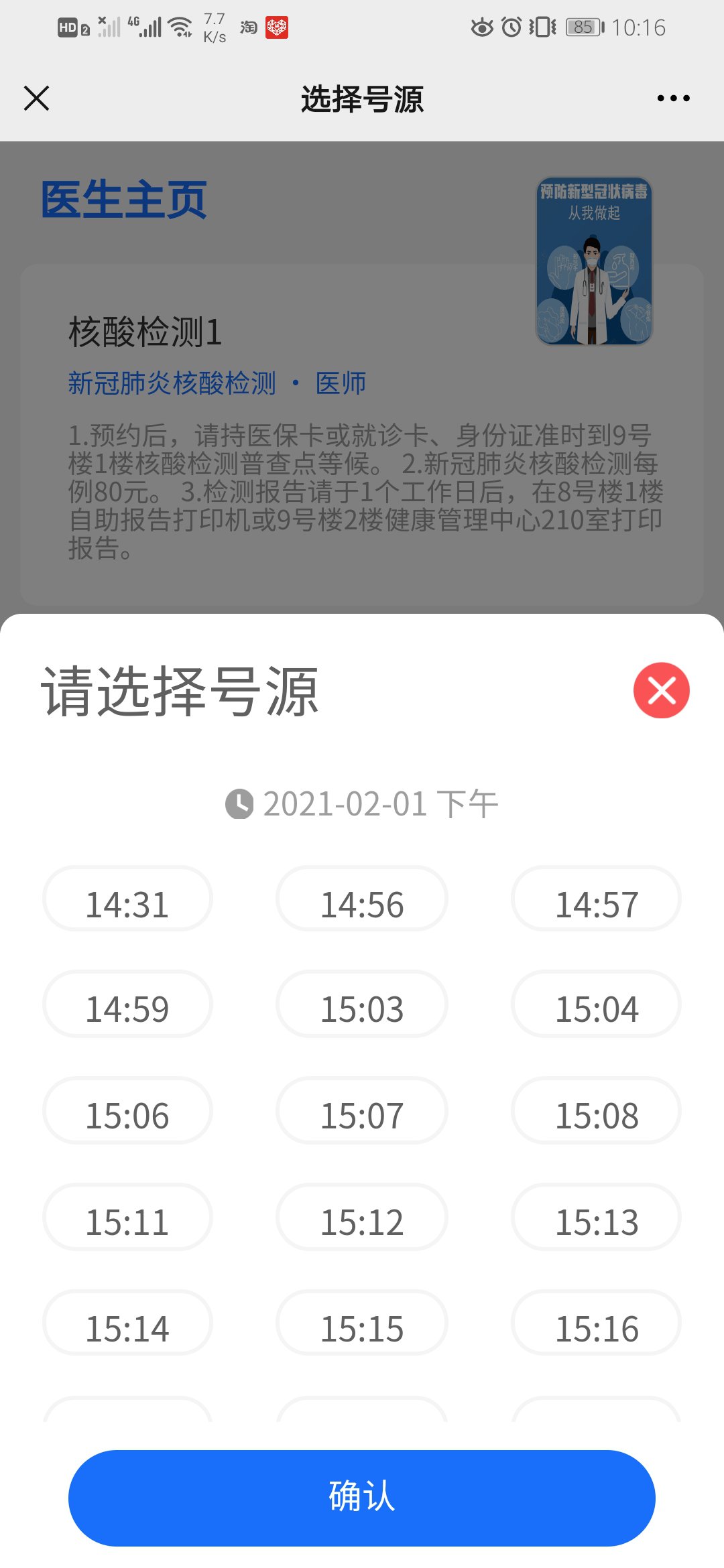The height and width of the screenshot is (1568, 724).
Task: Select the 15:06 appointment slot
Action: pos(127,1111)
